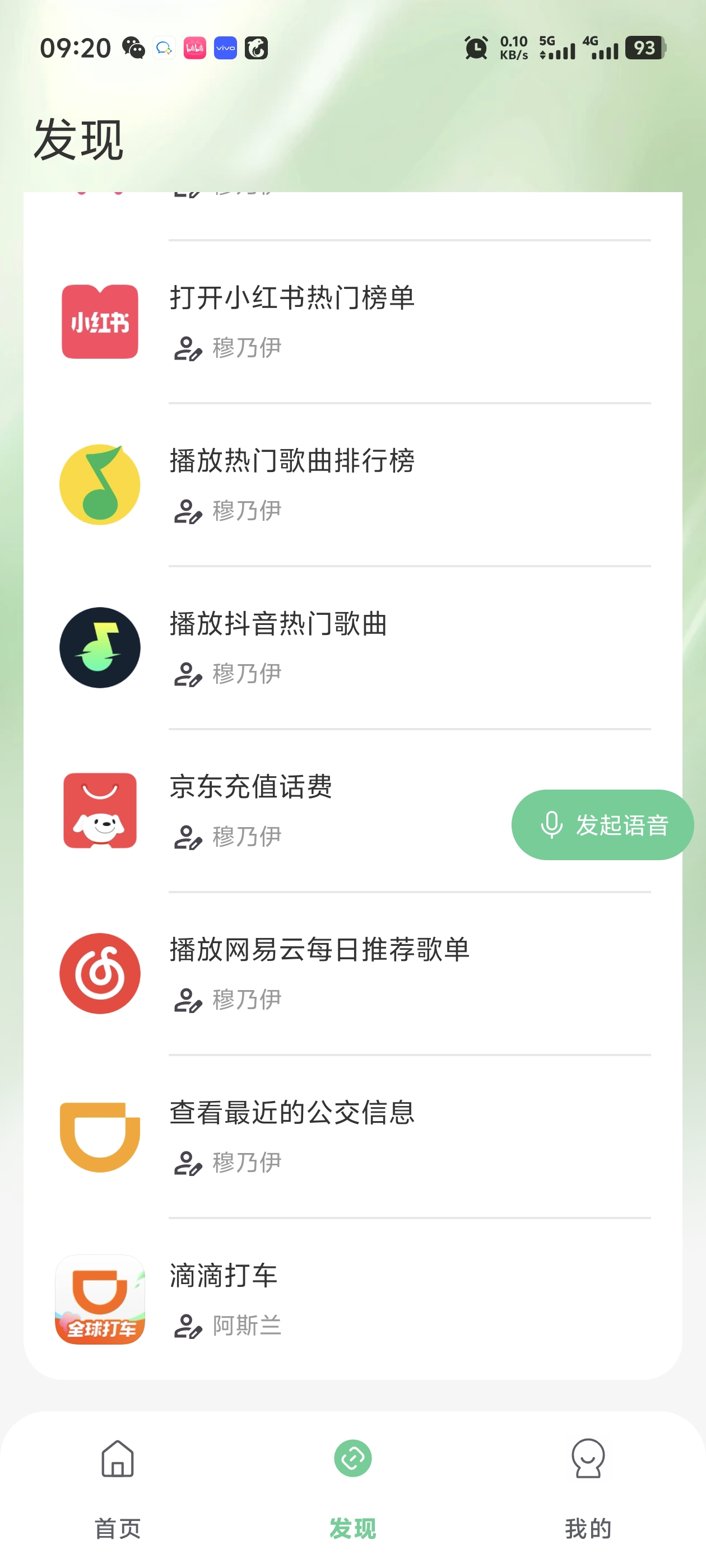This screenshot has height=1568, width=706.
Task: Switch to the 我的 tab
Action: click(x=588, y=1488)
